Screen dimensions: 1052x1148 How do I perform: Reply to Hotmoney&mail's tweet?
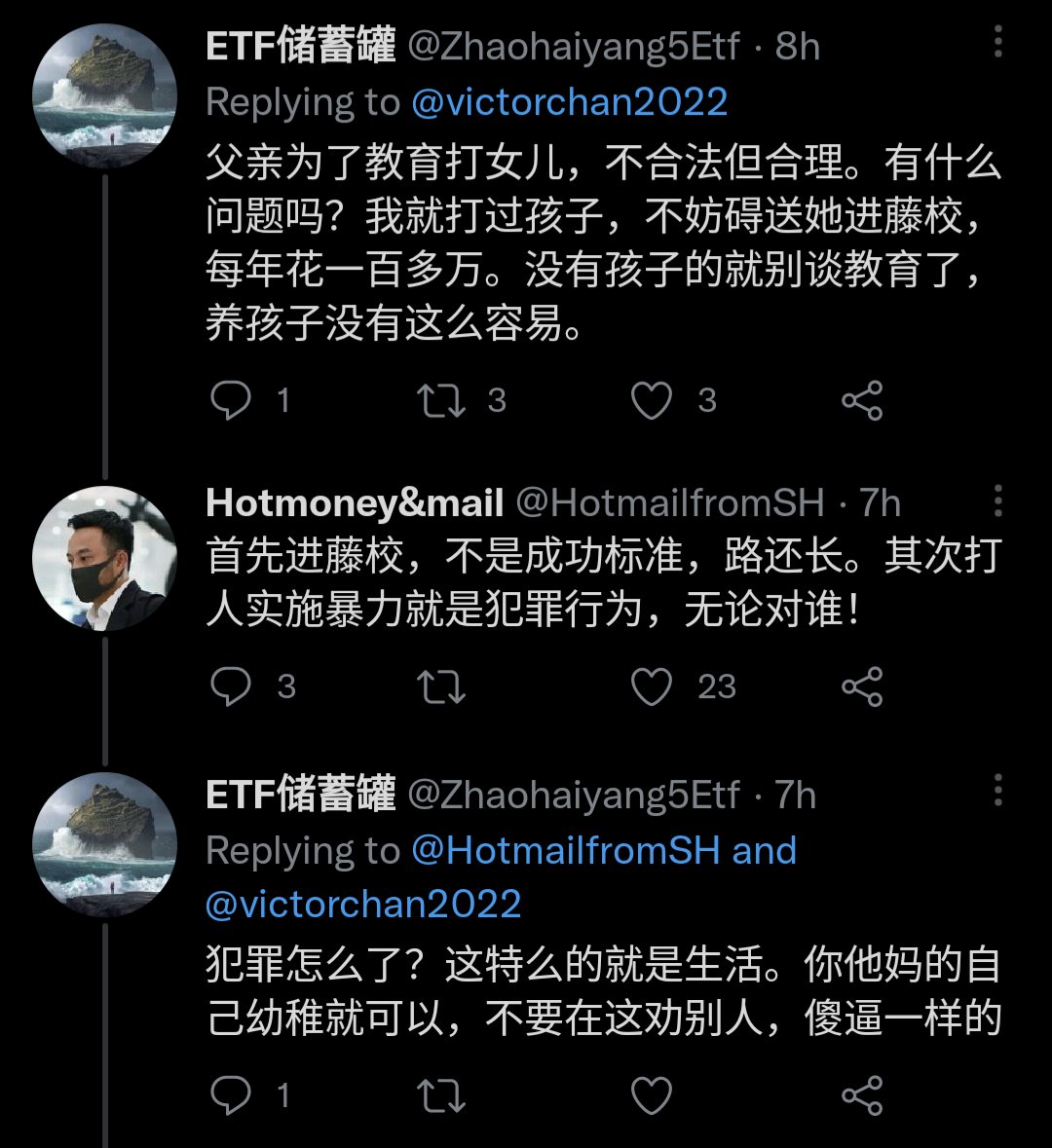232,687
